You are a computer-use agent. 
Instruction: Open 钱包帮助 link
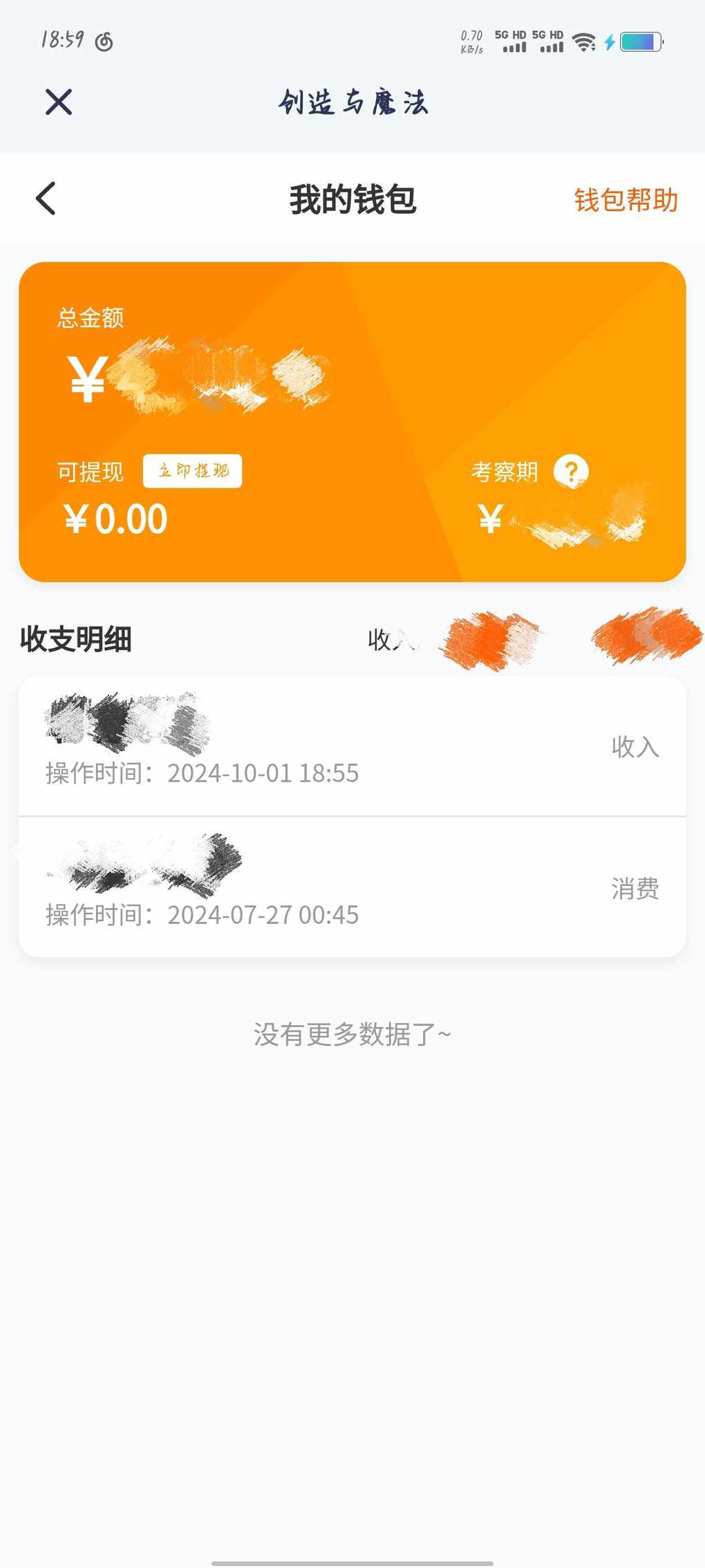pyautogui.click(x=626, y=200)
